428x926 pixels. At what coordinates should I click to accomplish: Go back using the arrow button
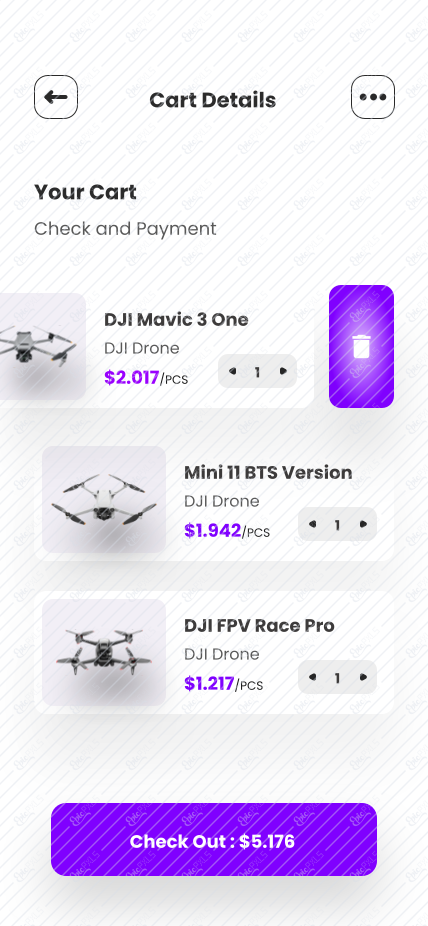pyautogui.click(x=56, y=97)
